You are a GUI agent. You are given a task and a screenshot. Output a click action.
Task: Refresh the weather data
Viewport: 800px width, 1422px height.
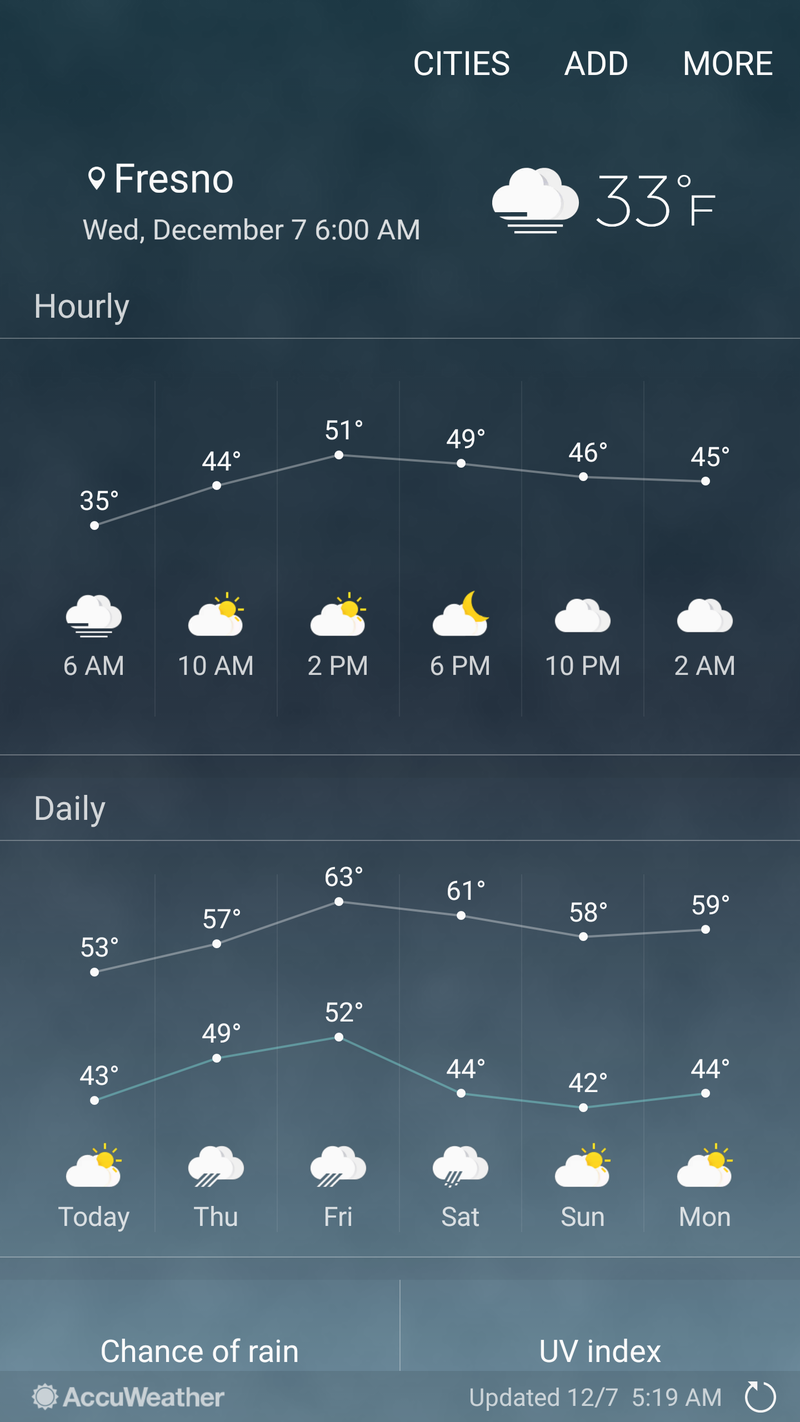[761, 1396]
